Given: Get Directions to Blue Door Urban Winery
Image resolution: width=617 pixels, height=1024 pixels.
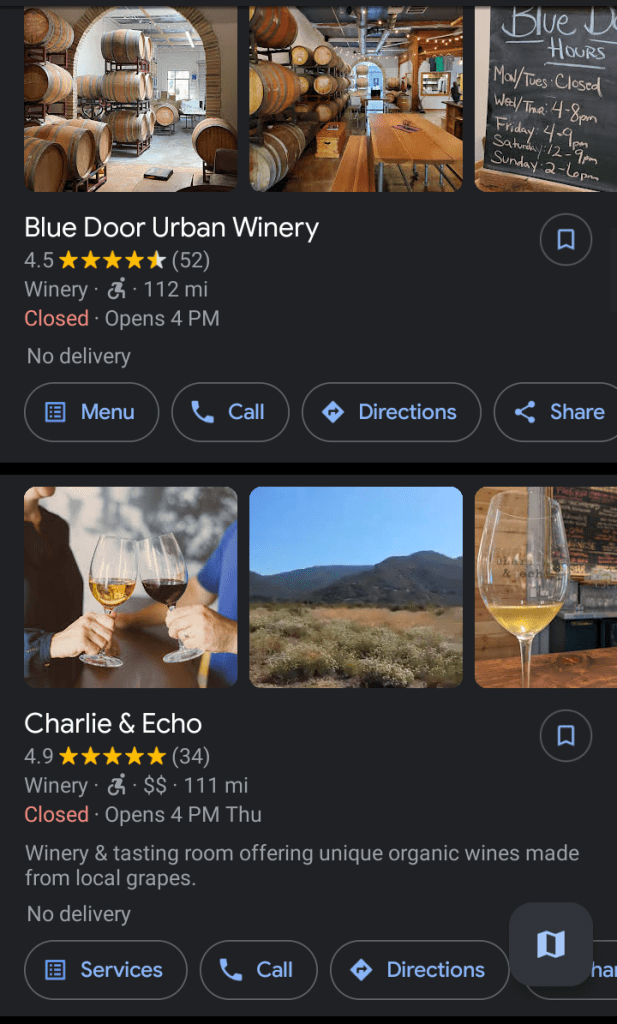Looking at the screenshot, I should coord(391,412).
